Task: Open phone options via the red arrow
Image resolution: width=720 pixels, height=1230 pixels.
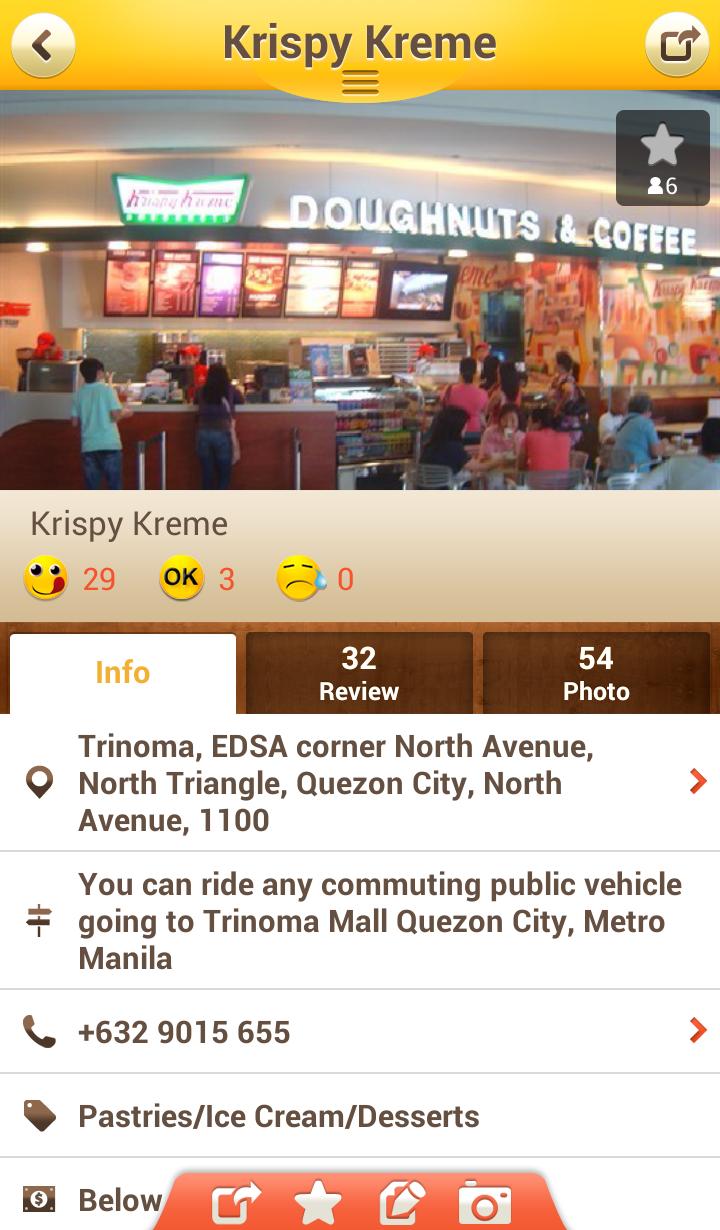Action: [698, 1031]
